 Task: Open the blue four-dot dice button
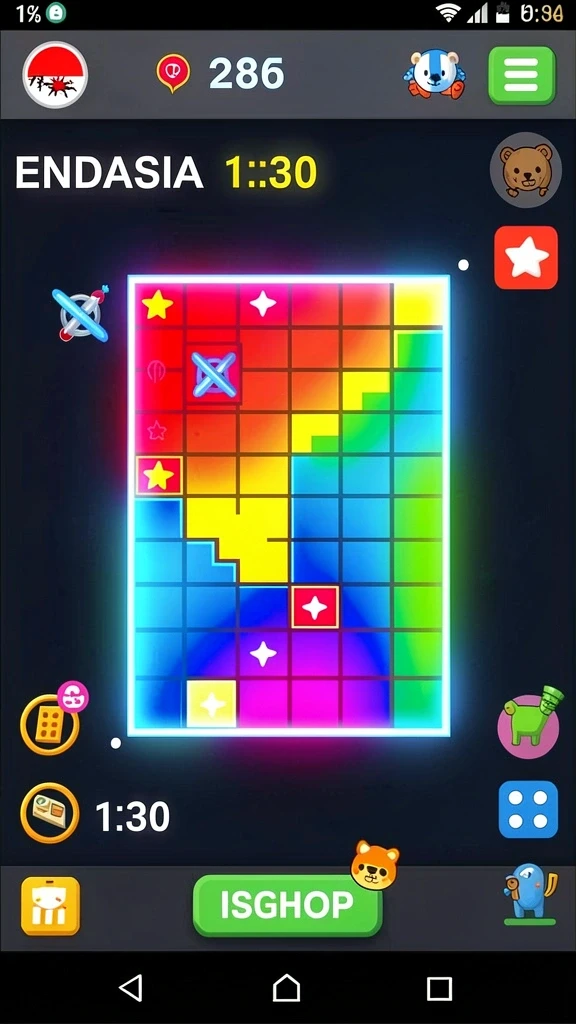[x=528, y=809]
